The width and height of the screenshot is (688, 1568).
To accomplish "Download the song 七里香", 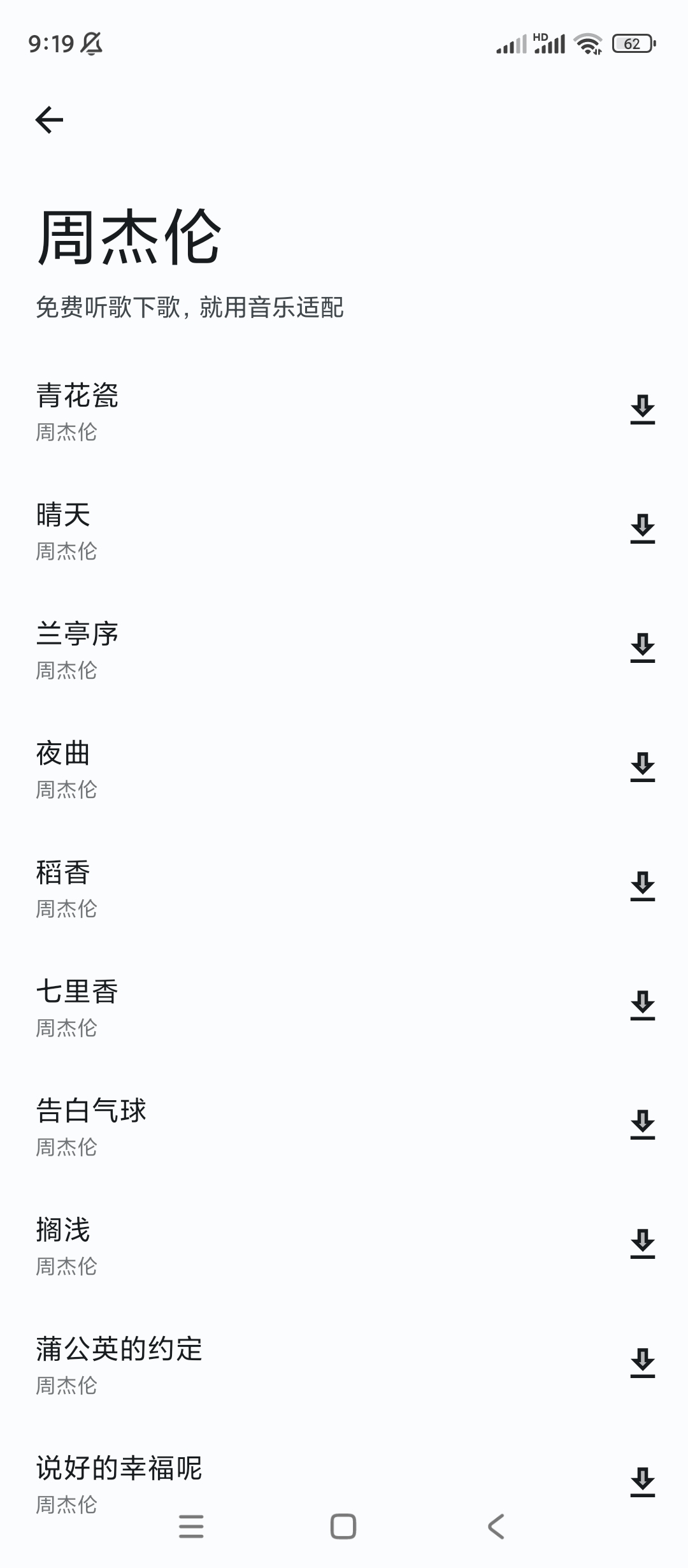I will [642, 1005].
